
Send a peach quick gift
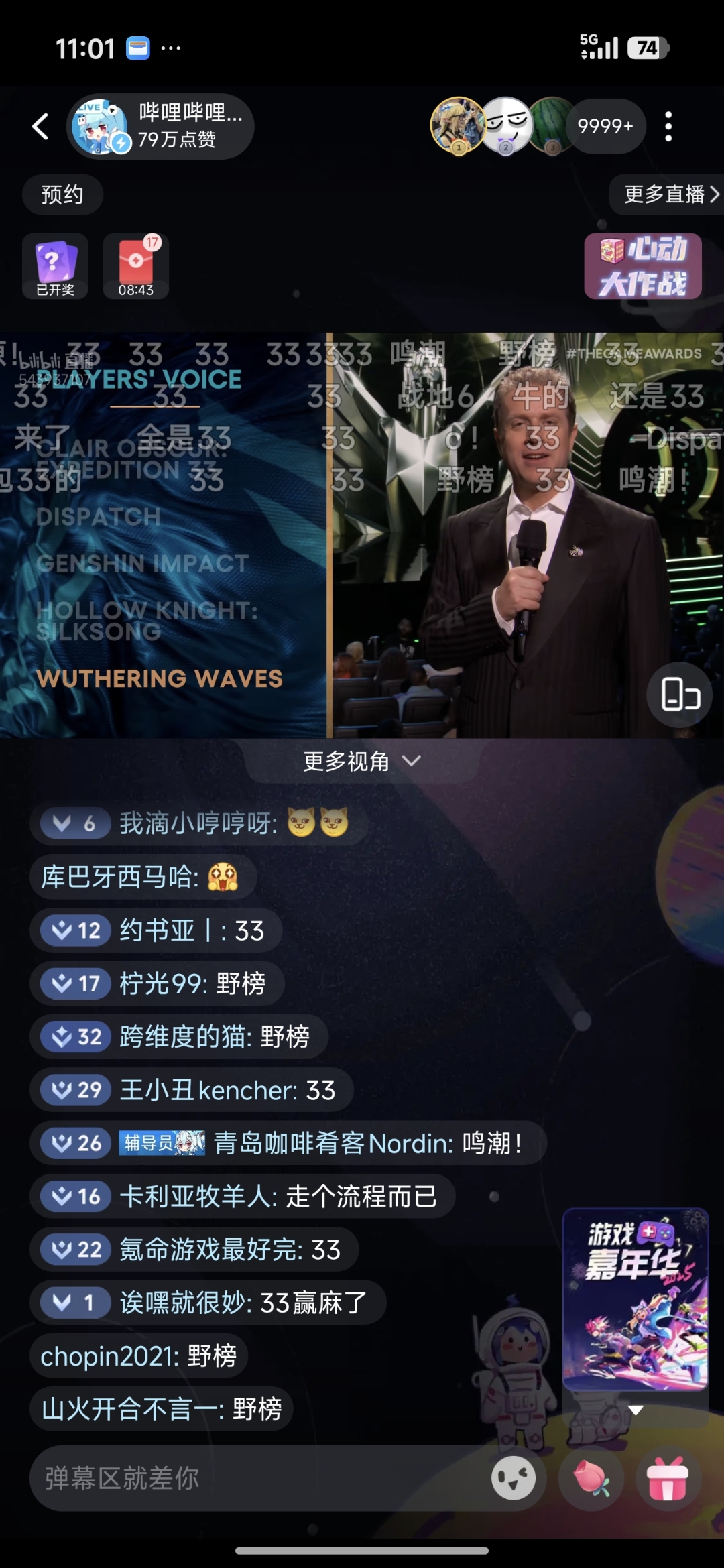point(592,1478)
